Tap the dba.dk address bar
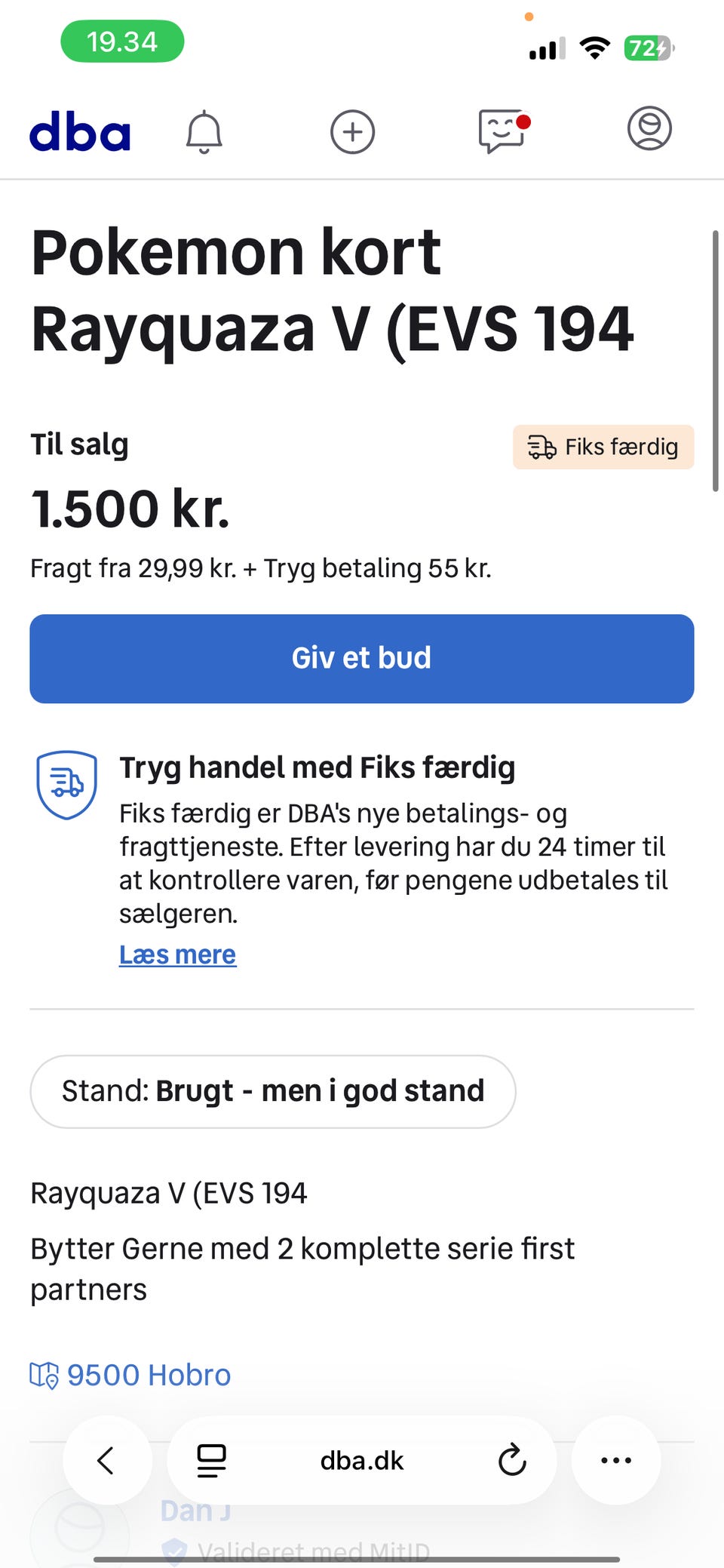The image size is (724, 1568). tap(362, 1461)
